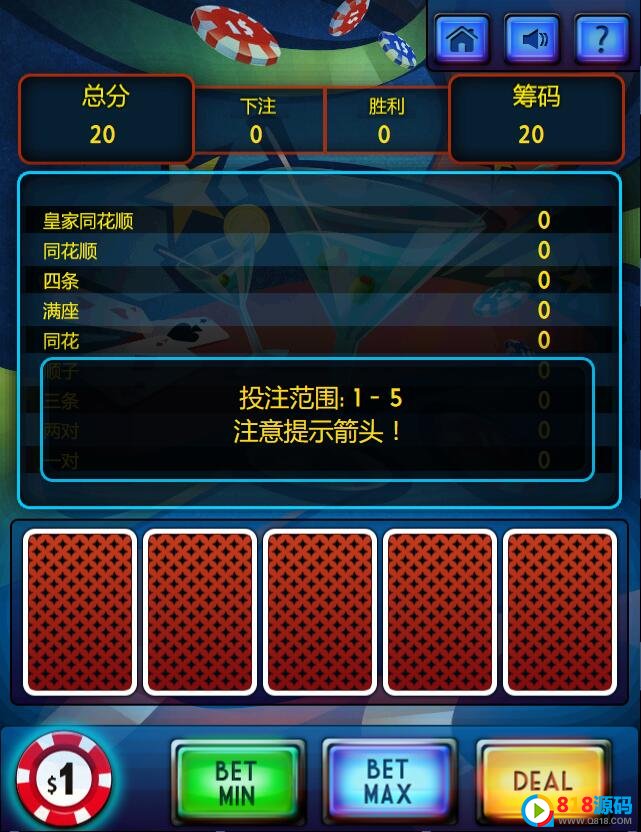This screenshot has width=641, height=832.
Task: Open the help question mark
Action: (601, 39)
